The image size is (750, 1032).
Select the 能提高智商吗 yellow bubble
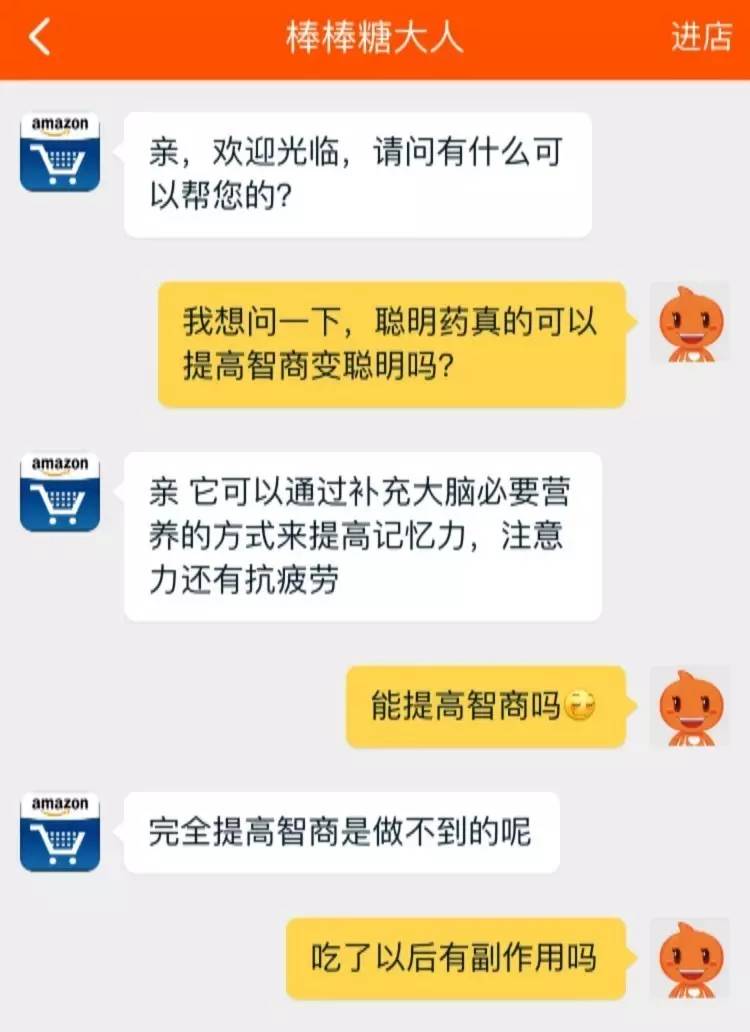point(490,705)
